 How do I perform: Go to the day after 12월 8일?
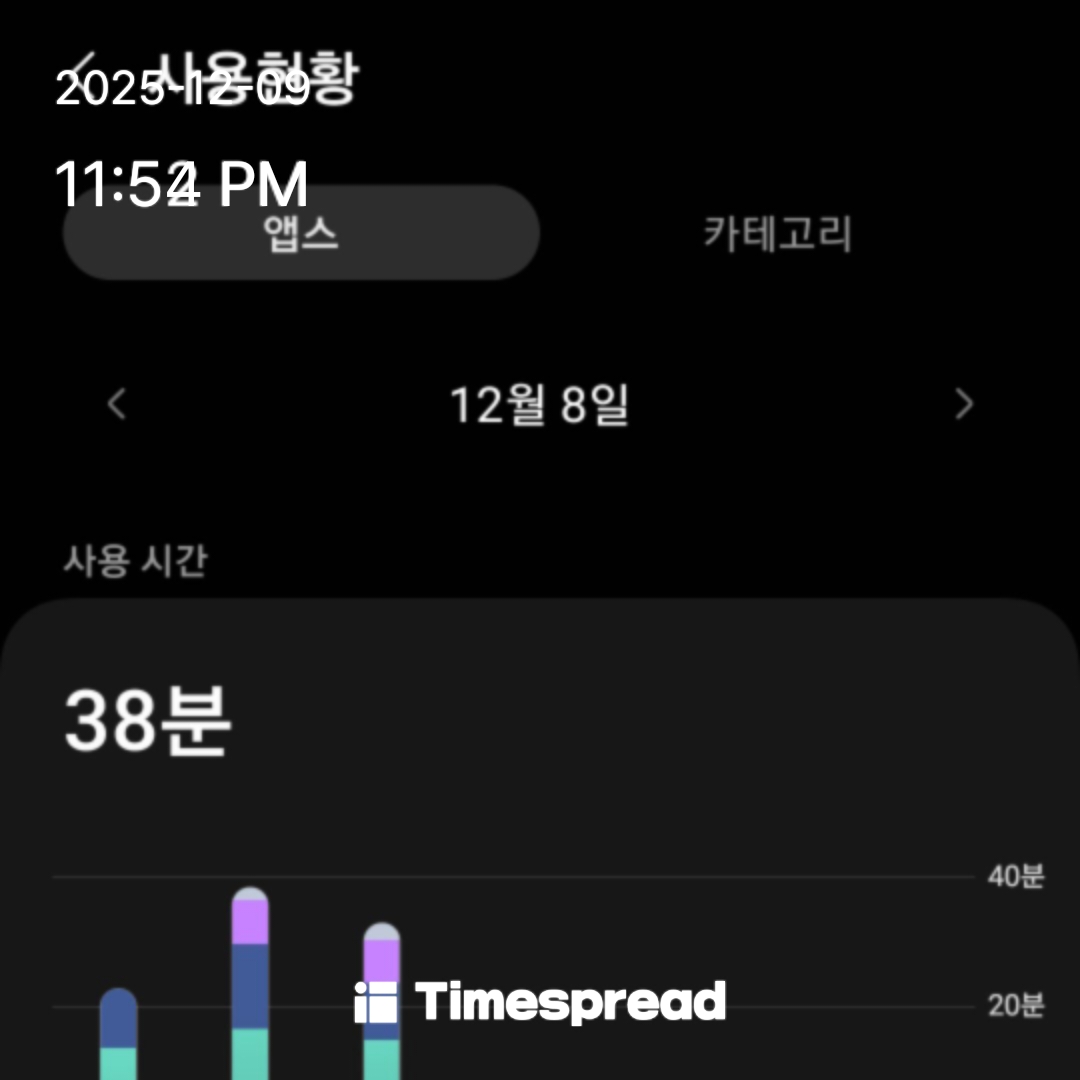(963, 405)
